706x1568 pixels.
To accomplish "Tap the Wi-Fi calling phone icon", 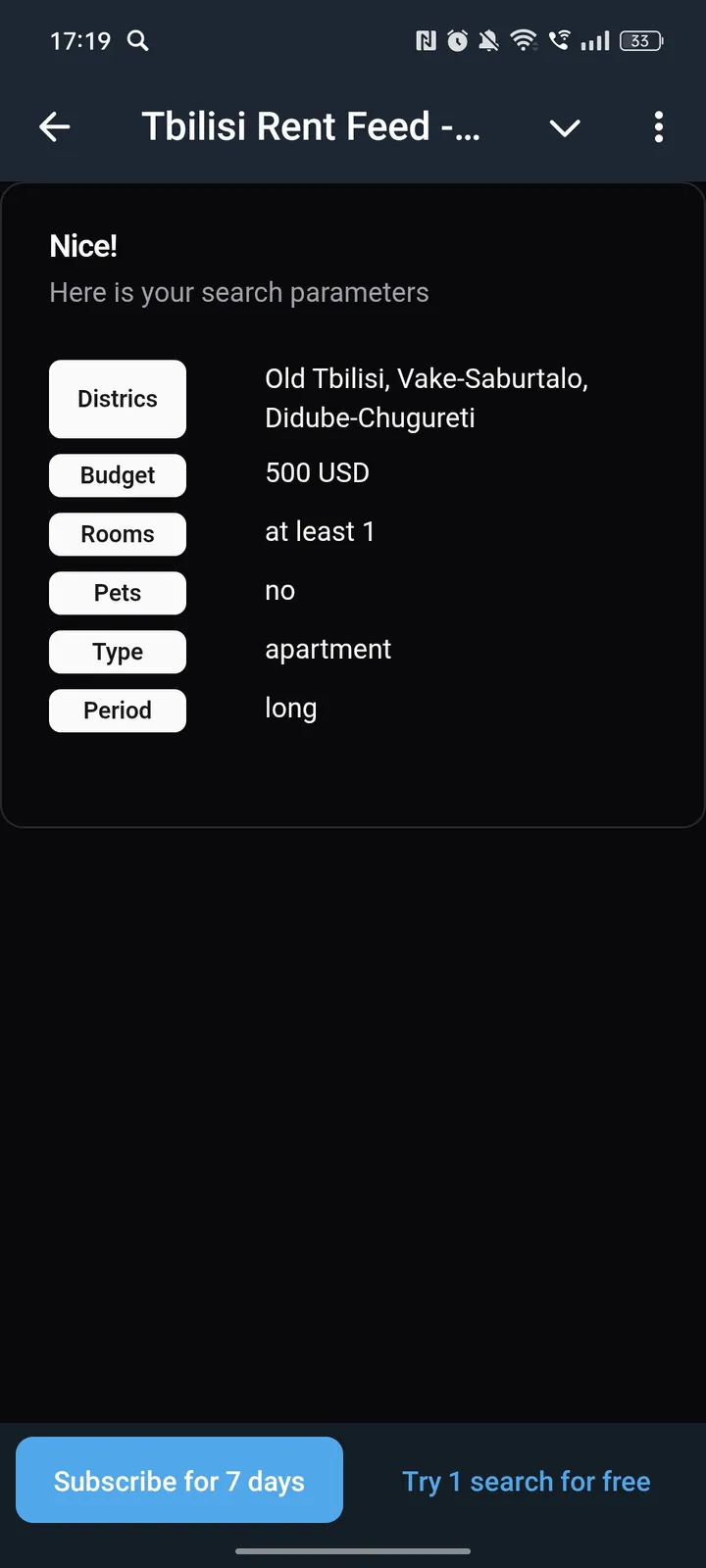I will 559,41.
